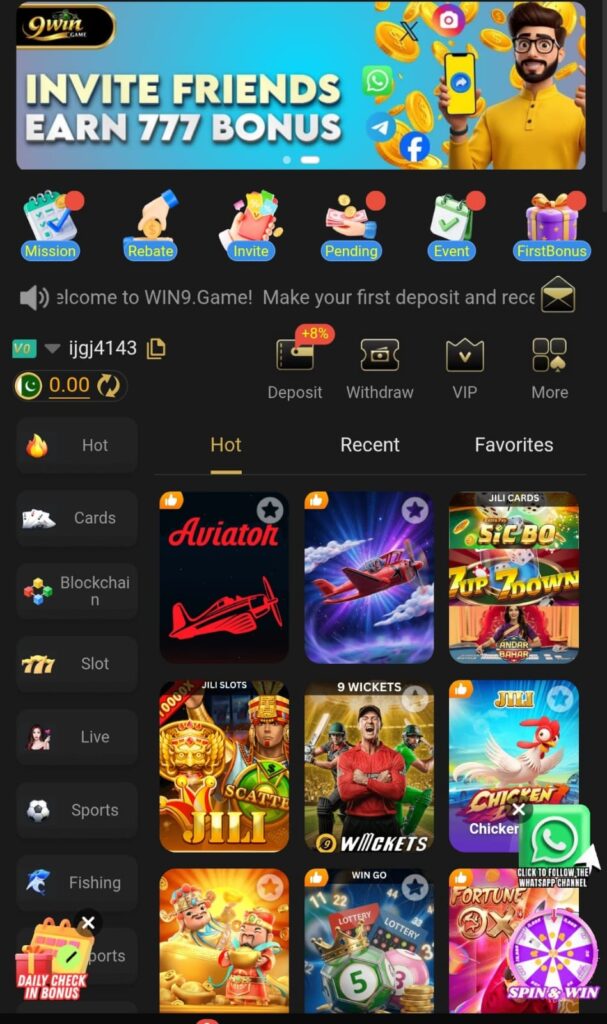Copy the username ijgj4143
Image resolution: width=607 pixels, height=1024 pixels.
(155, 348)
